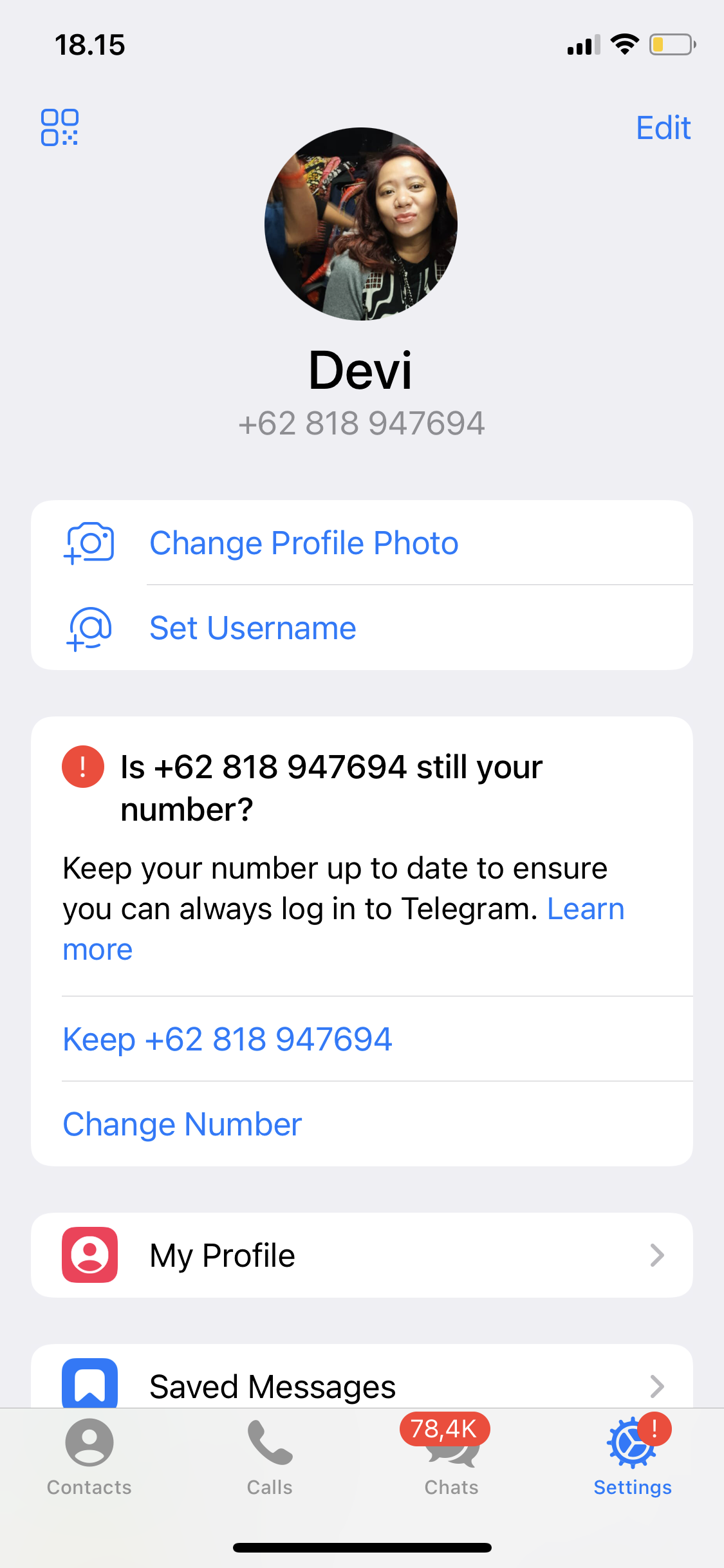Go to the Calls tab
This screenshot has height=1568, width=724.
click(270, 1457)
